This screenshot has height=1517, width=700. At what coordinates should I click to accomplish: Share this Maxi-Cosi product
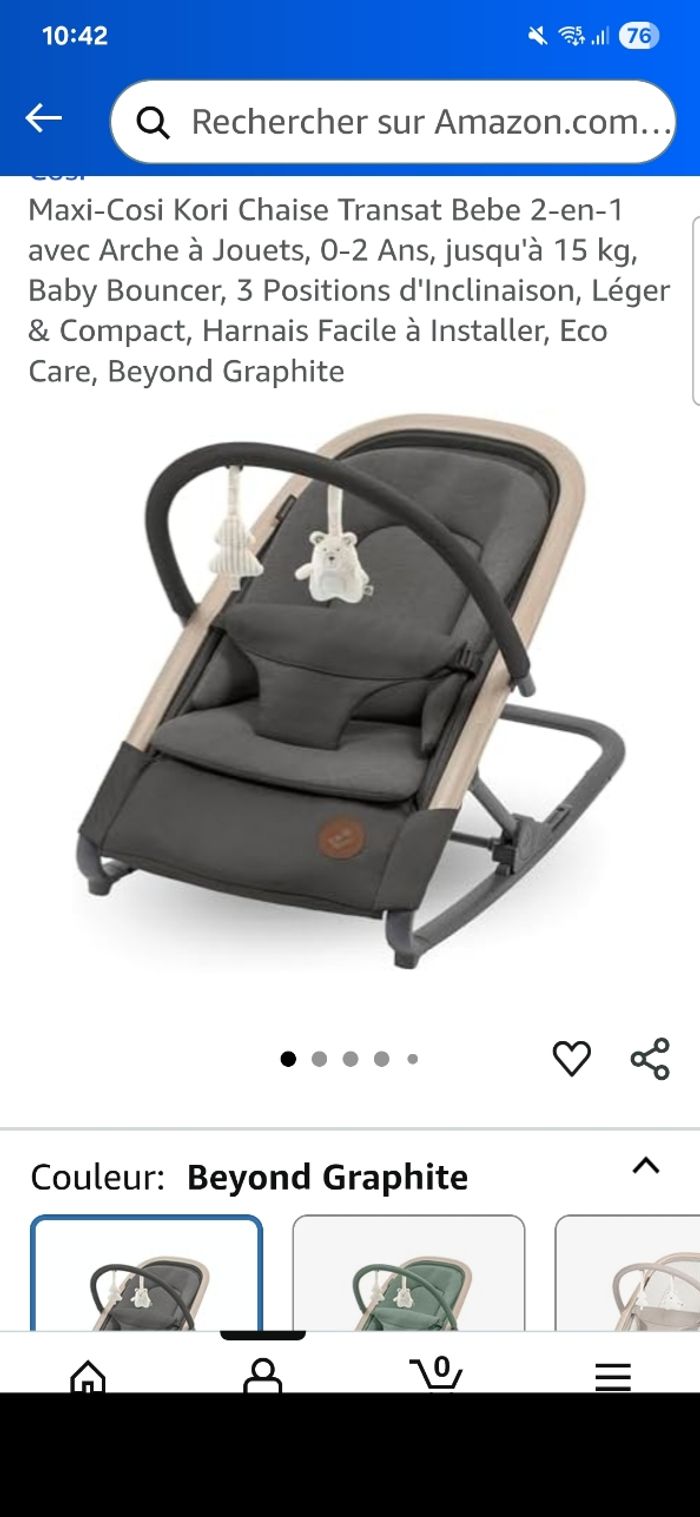[650, 1058]
